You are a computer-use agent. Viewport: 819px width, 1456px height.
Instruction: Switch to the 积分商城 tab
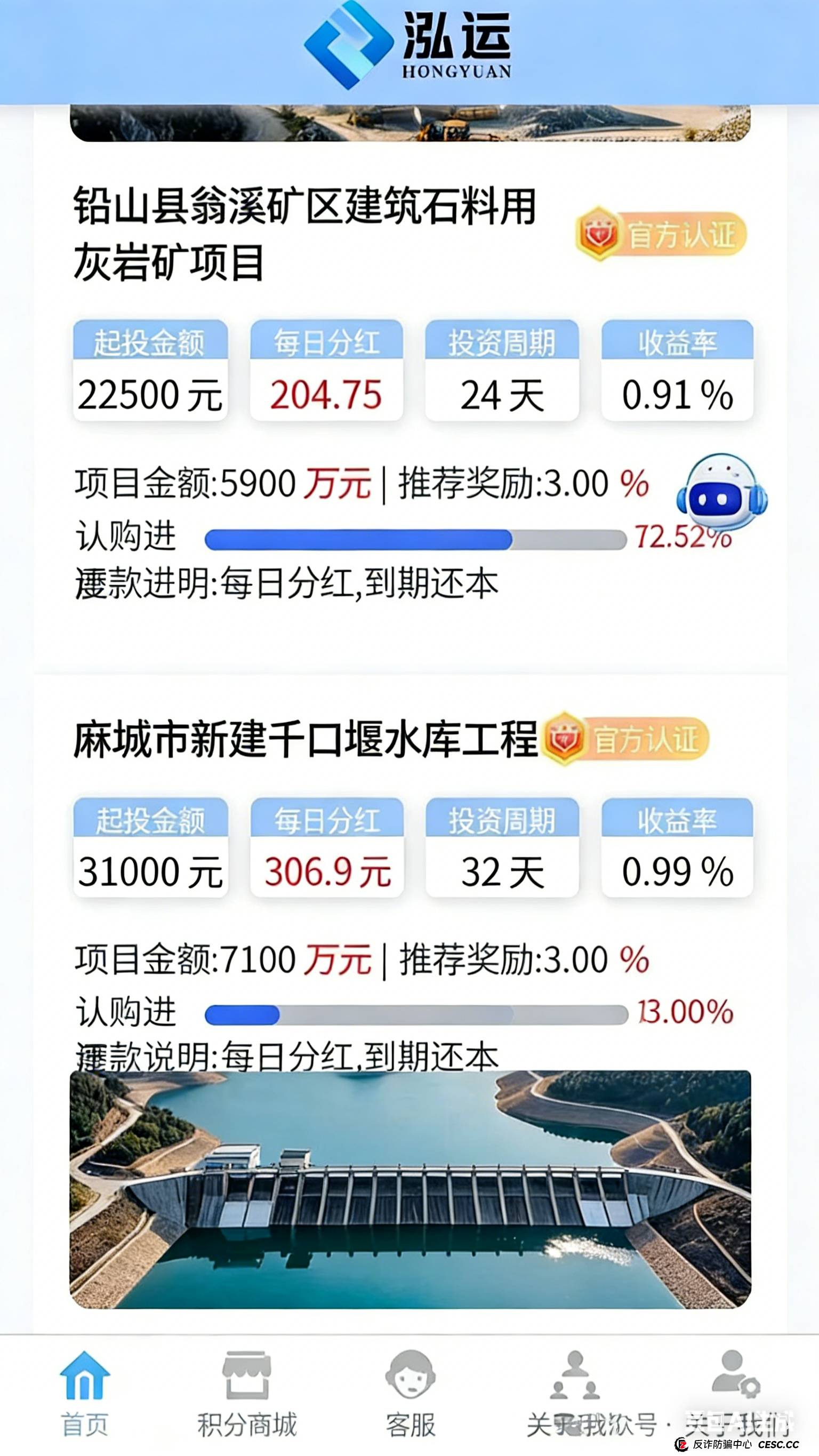click(247, 1397)
